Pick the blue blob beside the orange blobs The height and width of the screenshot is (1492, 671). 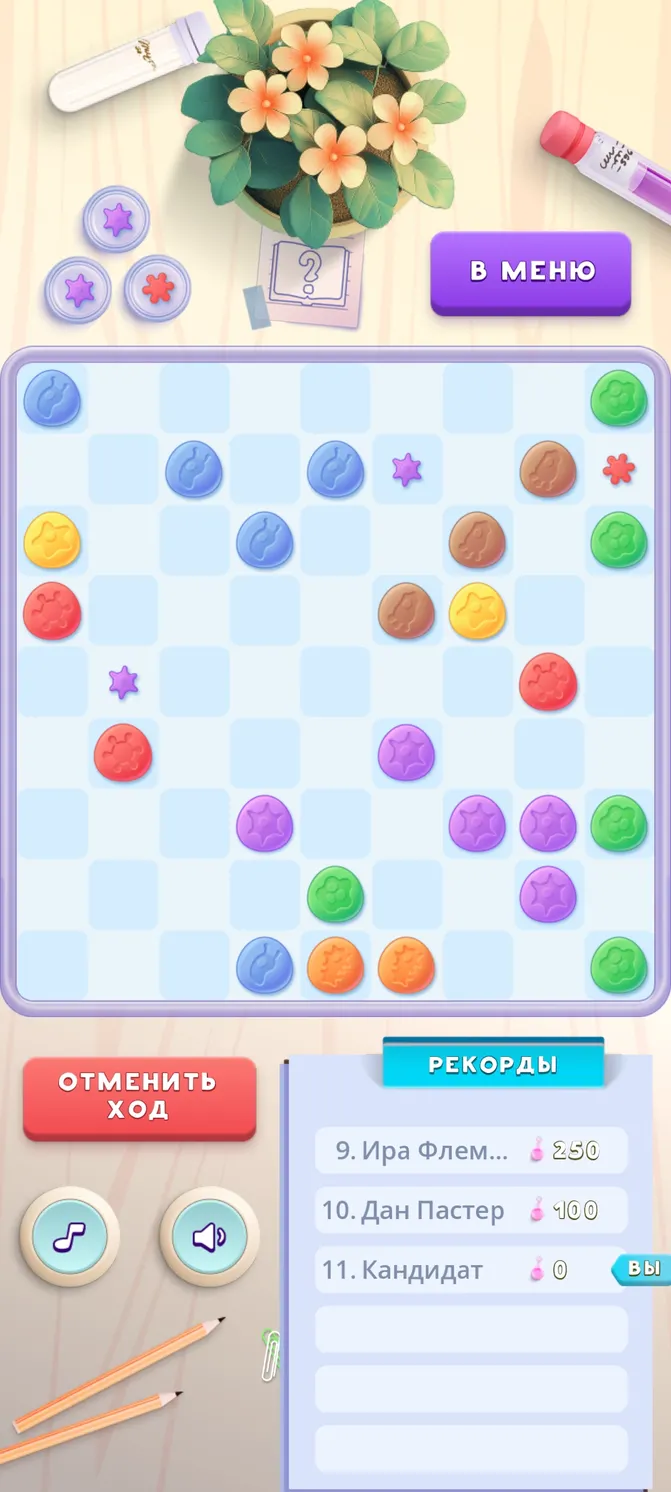pyautogui.click(x=264, y=966)
